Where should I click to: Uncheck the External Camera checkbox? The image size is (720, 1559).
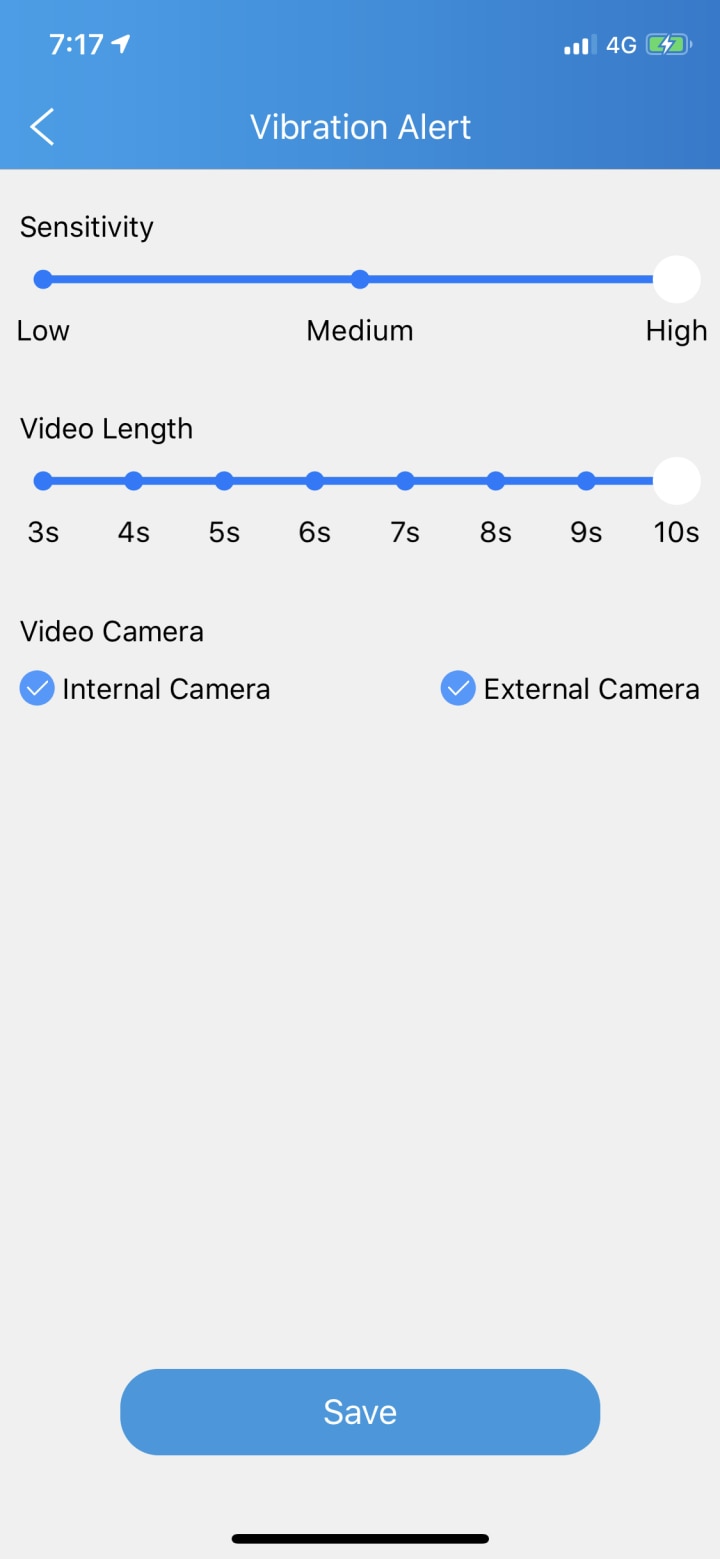458,689
